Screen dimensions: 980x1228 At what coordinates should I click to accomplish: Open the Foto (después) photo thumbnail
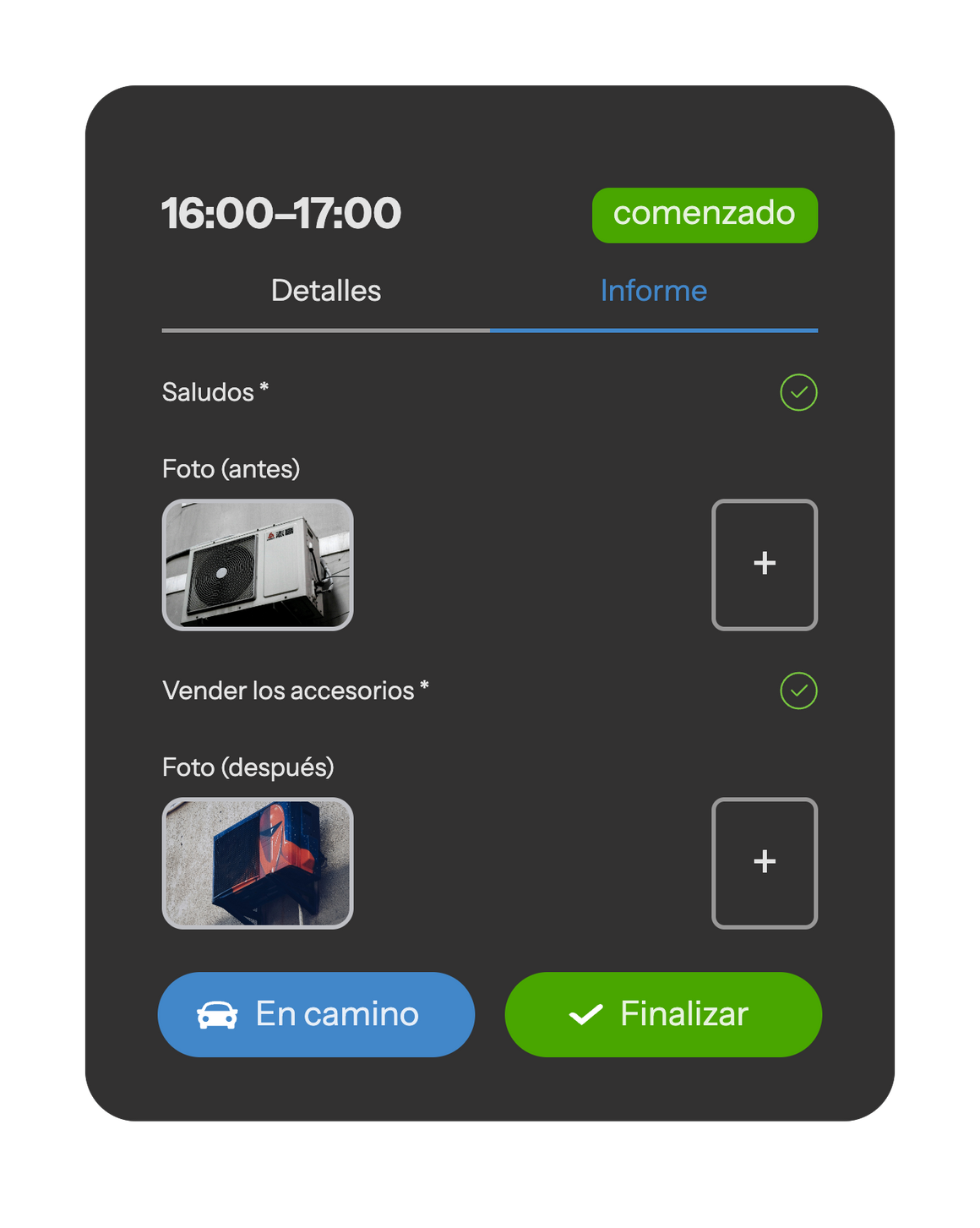point(258,863)
